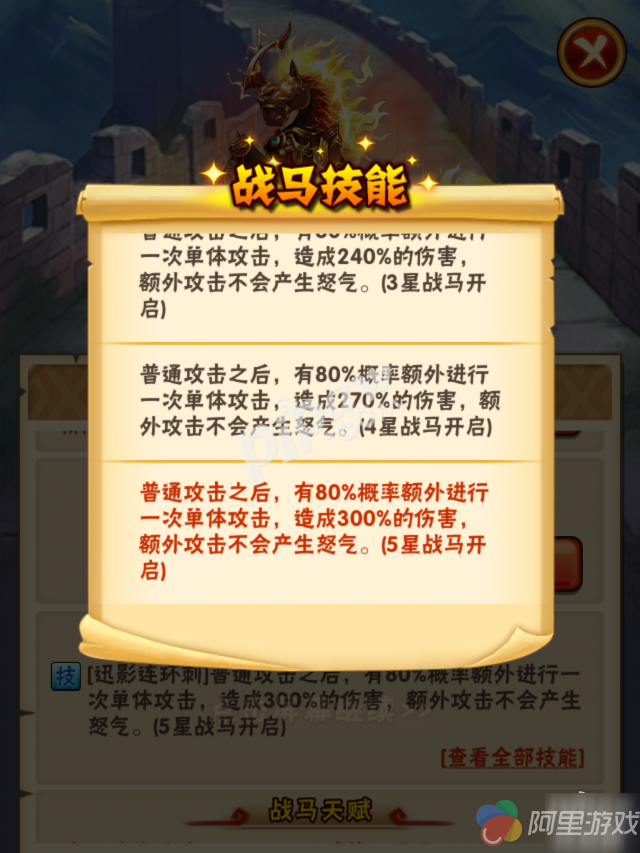Open the 查看全部技能 link

(511, 758)
